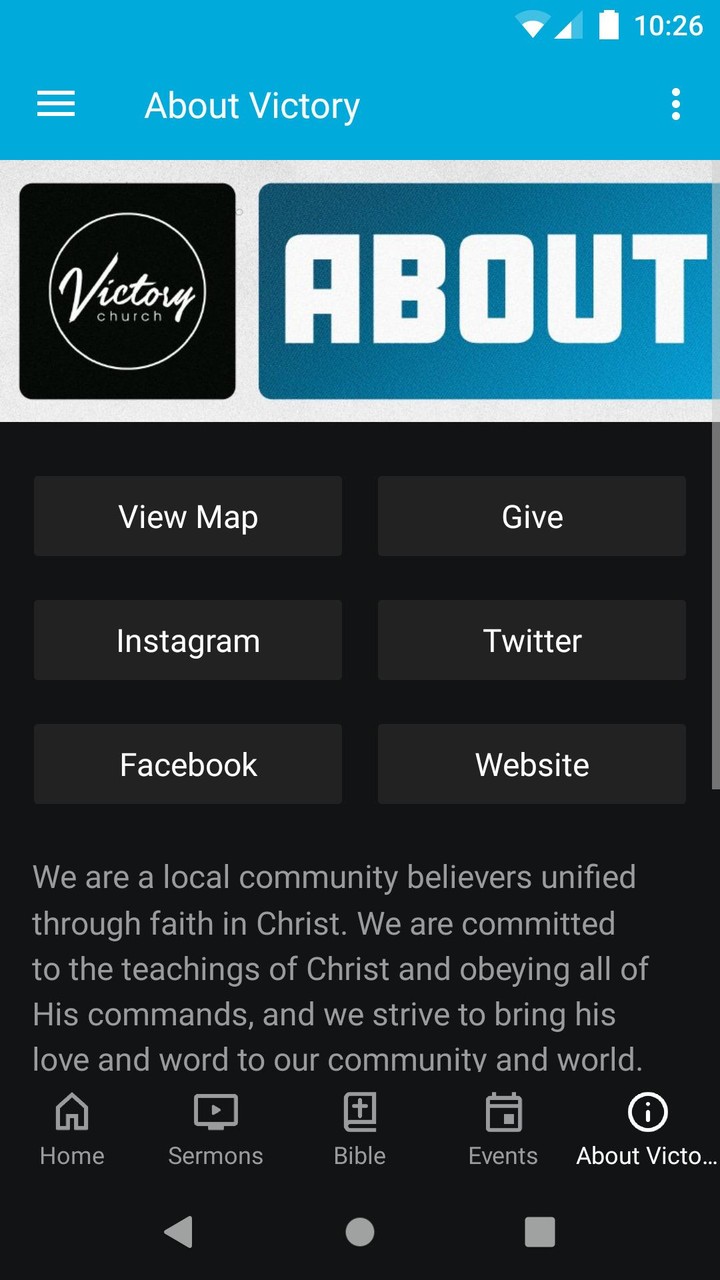Viewport: 720px width, 1280px height.
Task: Open the Events calendar icon
Action: pyautogui.click(x=503, y=1112)
